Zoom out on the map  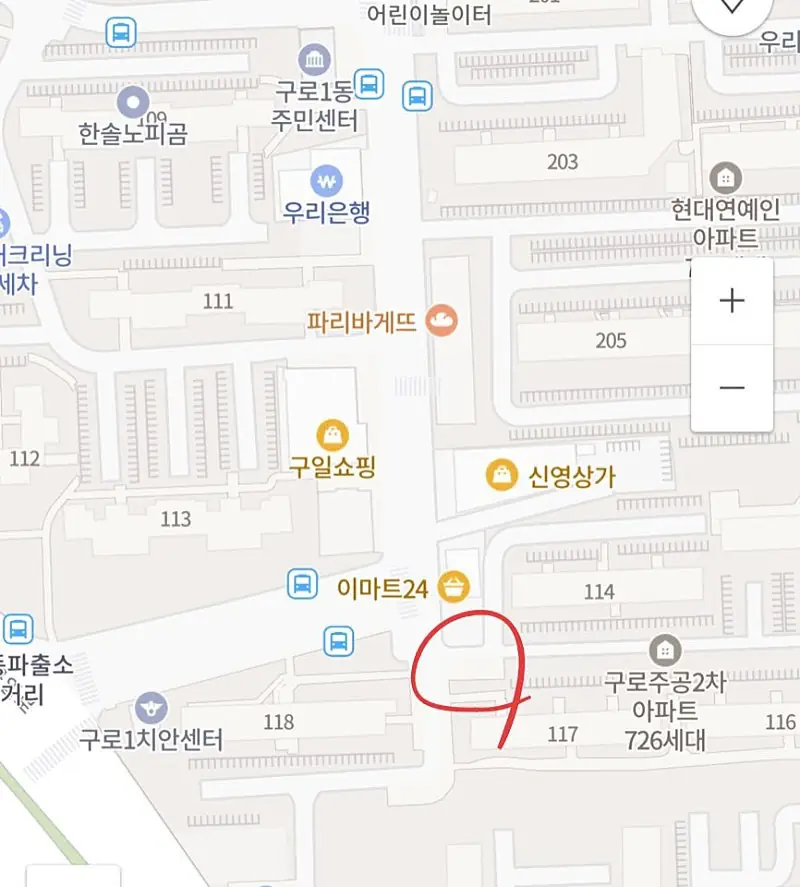click(732, 388)
